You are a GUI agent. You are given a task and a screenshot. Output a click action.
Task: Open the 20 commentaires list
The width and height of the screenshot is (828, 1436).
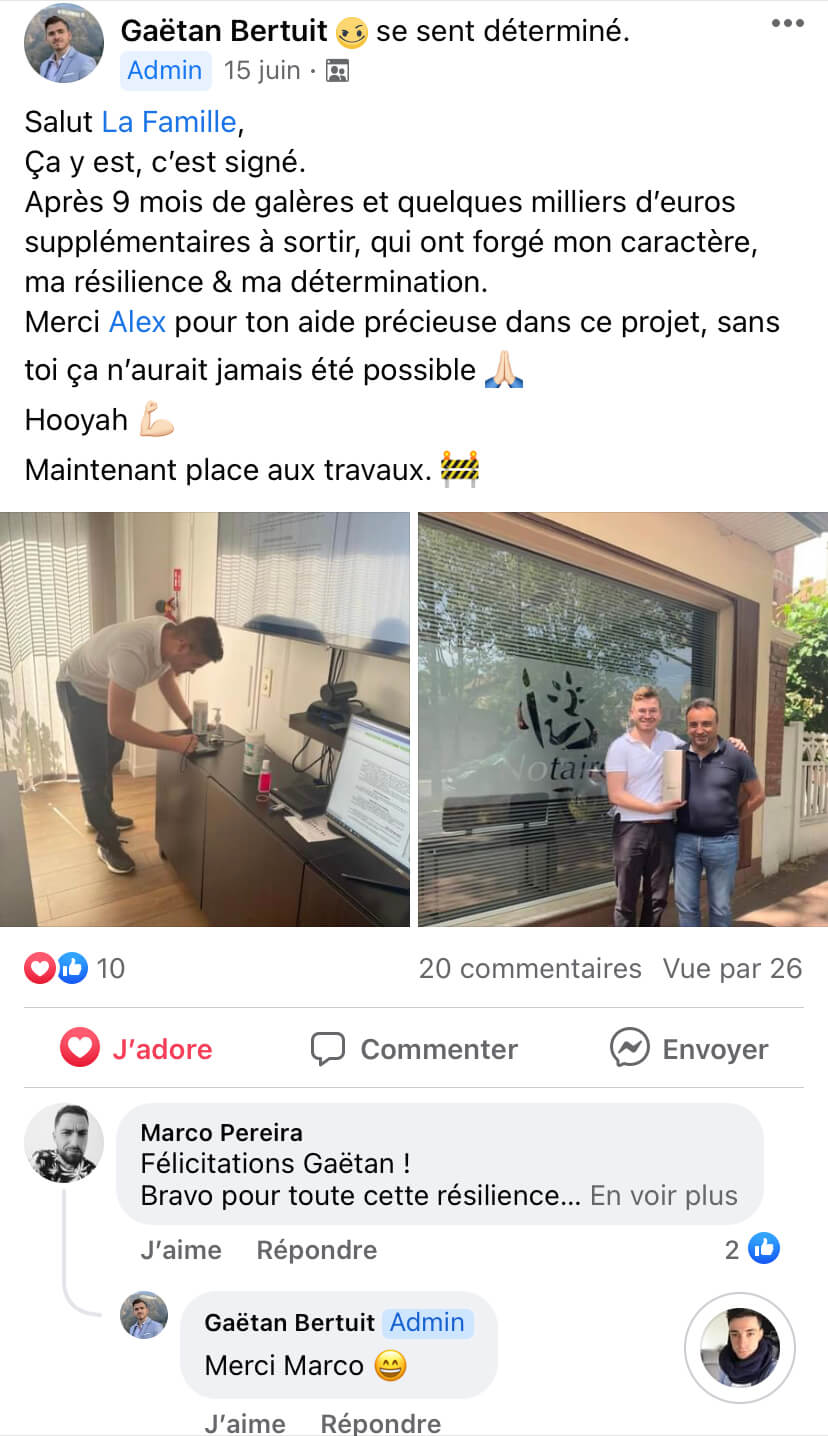tap(529, 968)
